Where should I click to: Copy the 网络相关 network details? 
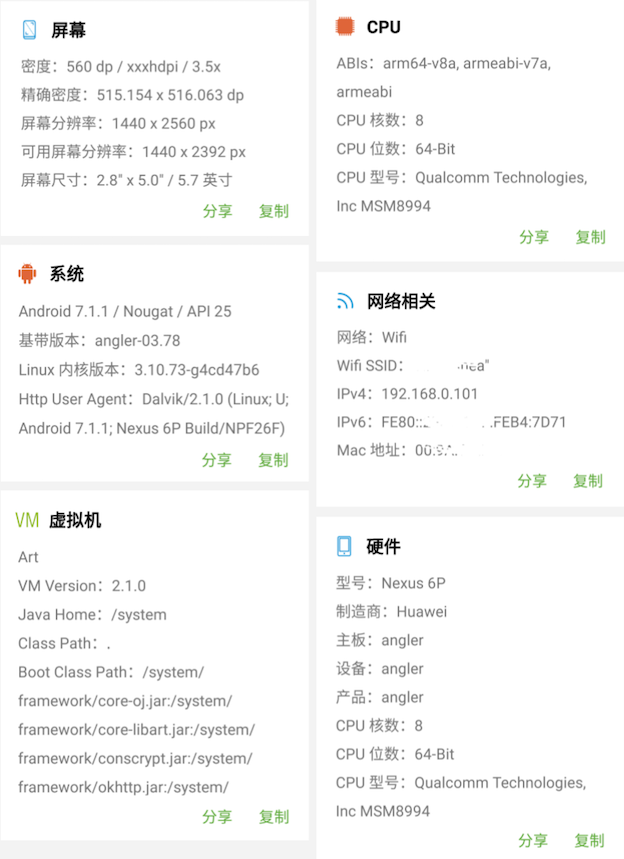[x=588, y=481]
